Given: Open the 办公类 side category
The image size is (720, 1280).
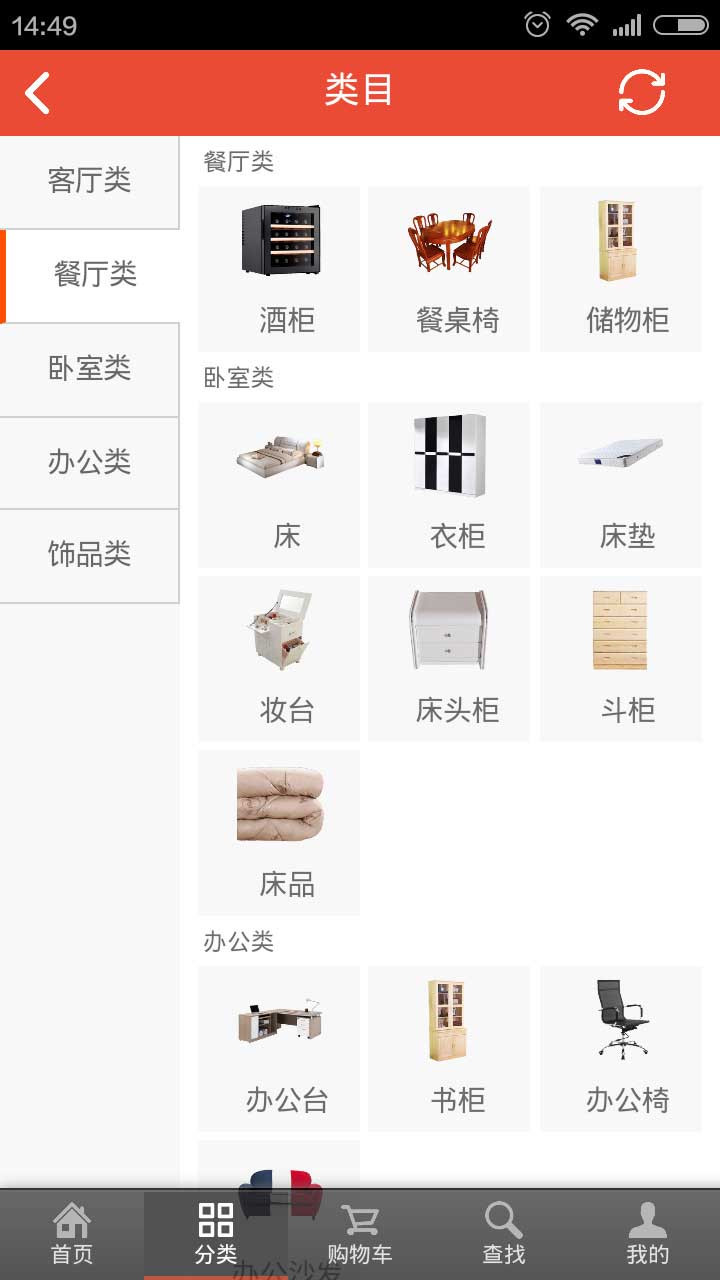Looking at the screenshot, I should point(90,462).
